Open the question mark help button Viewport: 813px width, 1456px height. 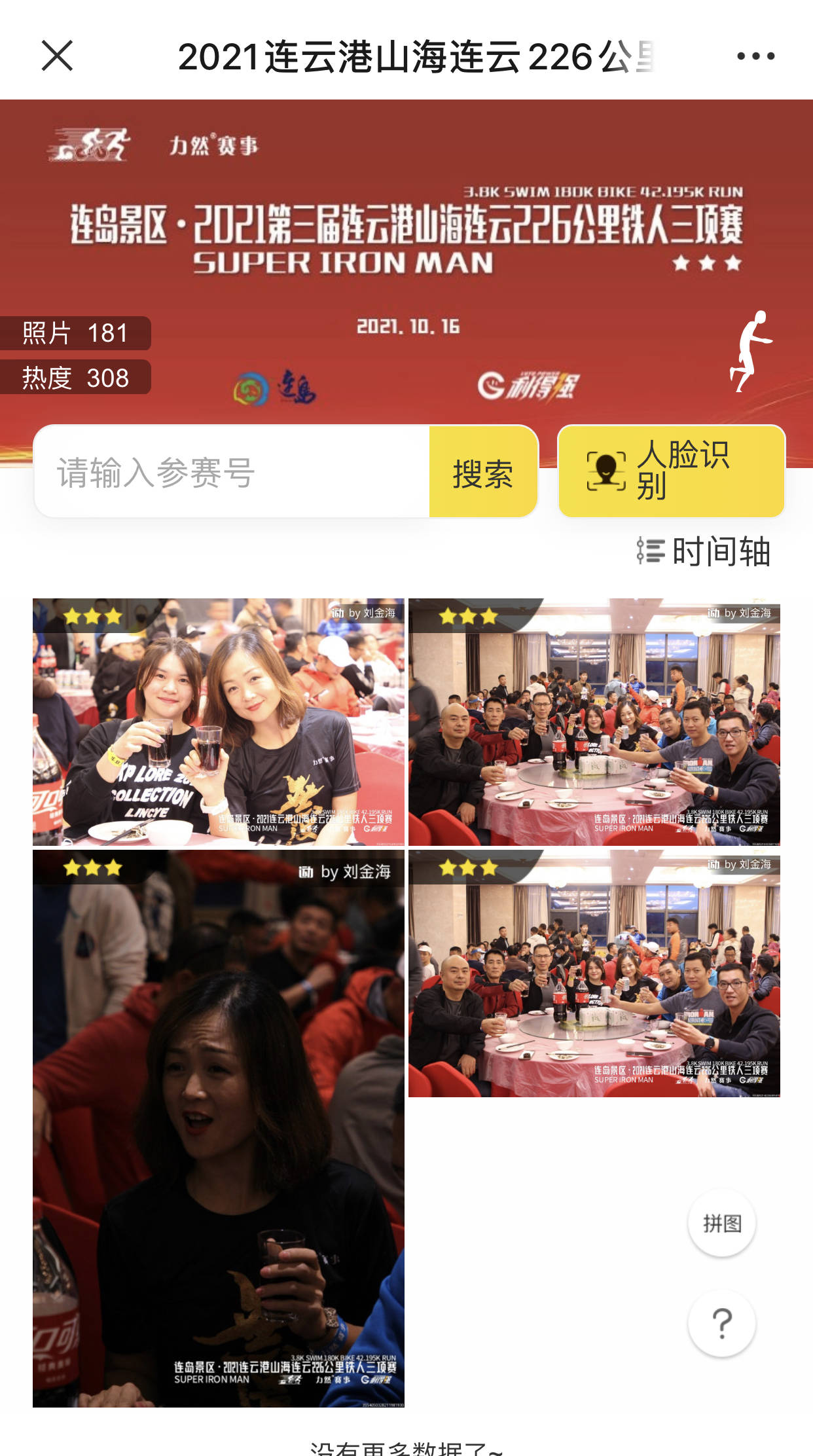pyautogui.click(x=721, y=1324)
